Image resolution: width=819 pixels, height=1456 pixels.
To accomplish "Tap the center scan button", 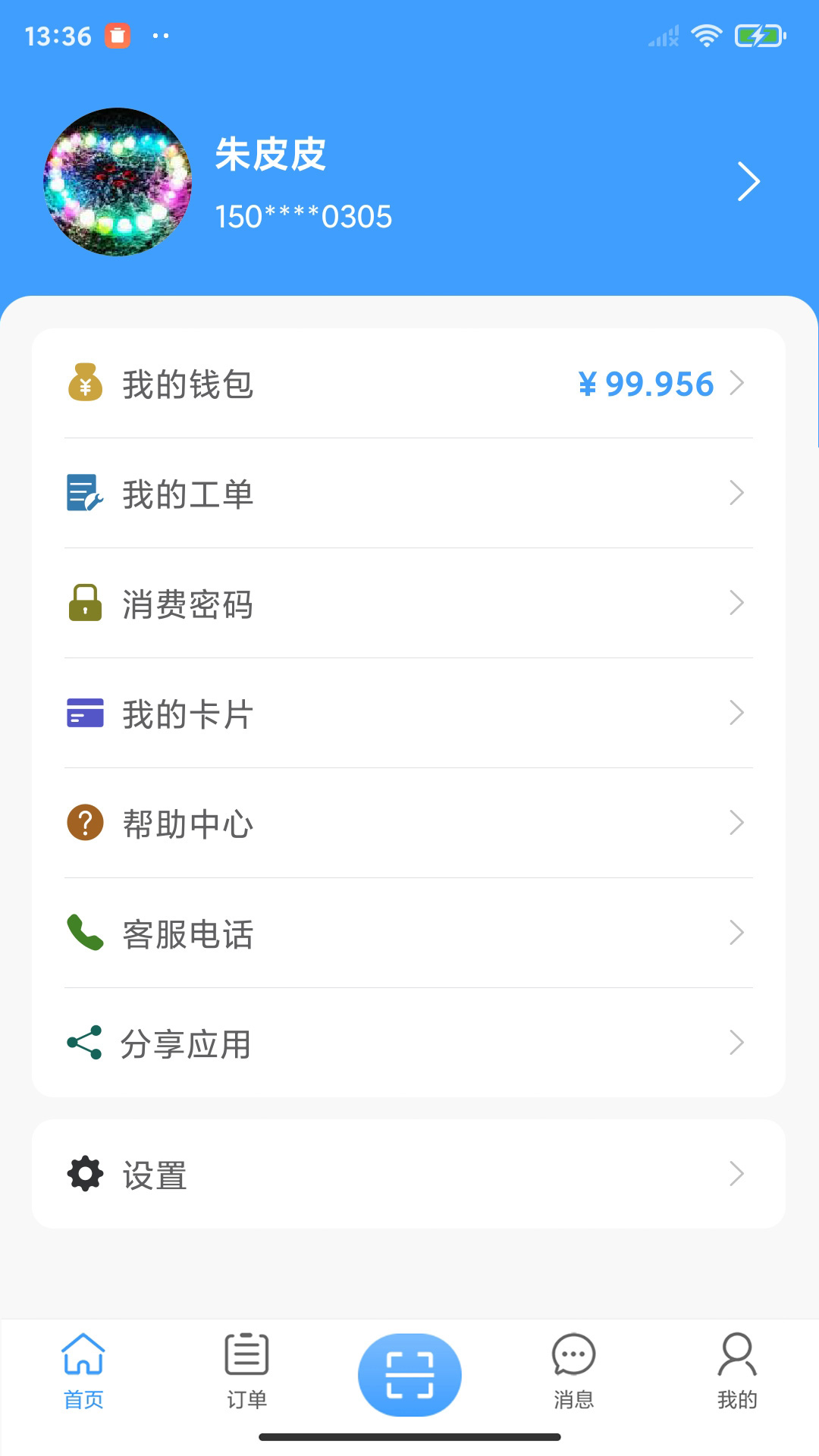I will (409, 1374).
